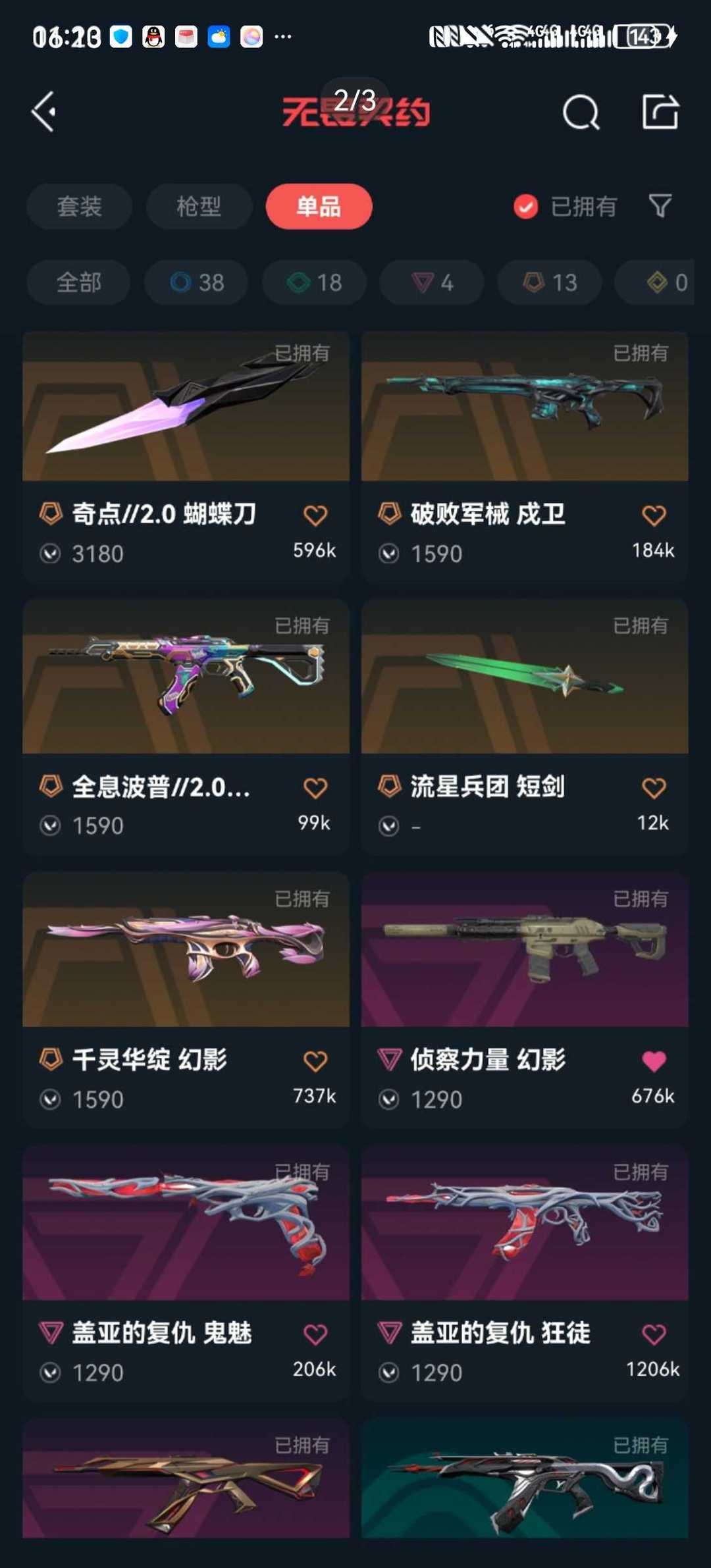Viewport: 711px width, 1568px height.
Task: Open the search icon in the header
Action: [x=581, y=112]
